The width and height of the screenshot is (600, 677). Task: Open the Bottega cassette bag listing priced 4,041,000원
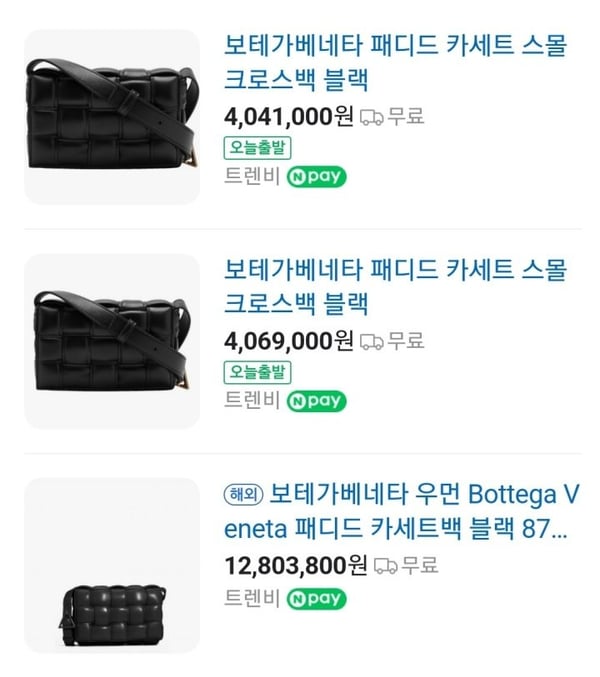(x=395, y=62)
